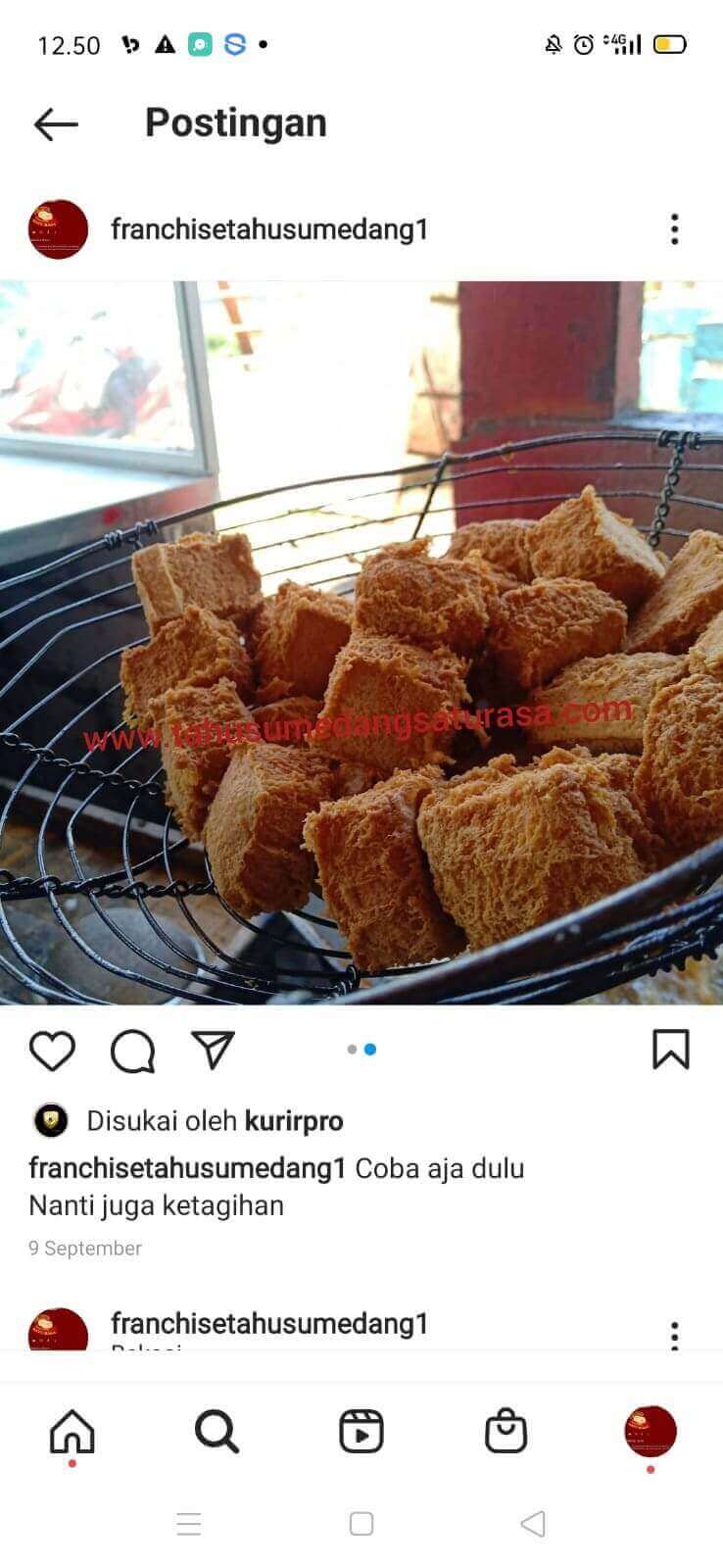This screenshot has height=1568, width=723.
Task: Open the Search tab
Action: coord(217,1433)
